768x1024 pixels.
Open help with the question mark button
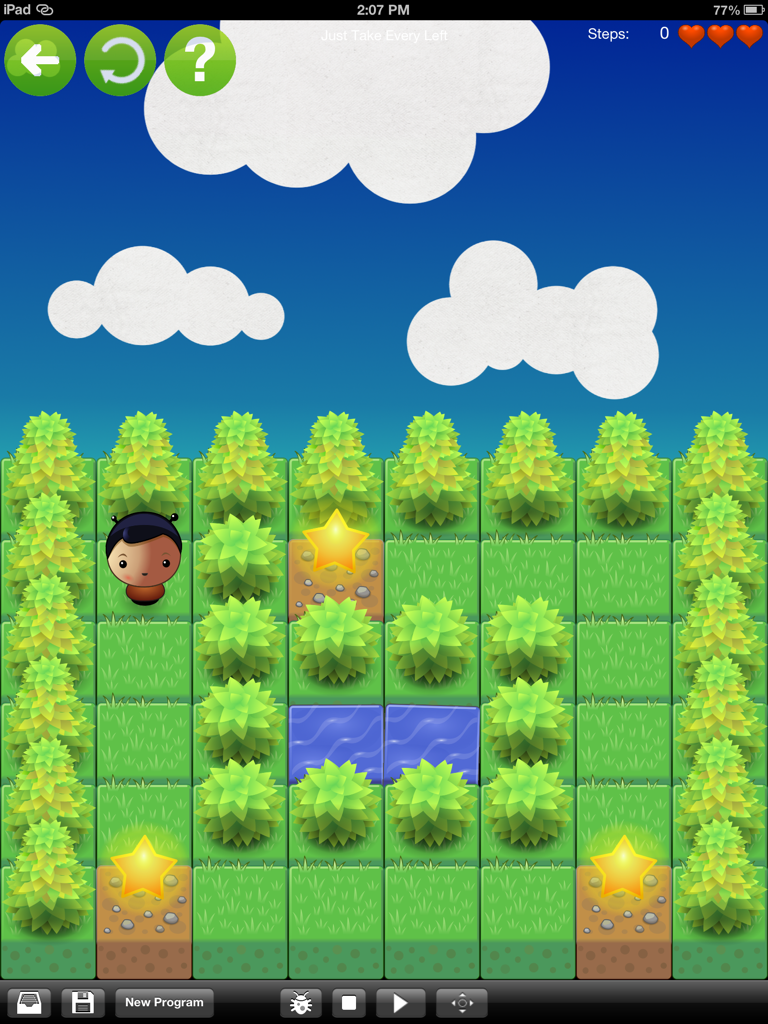(x=200, y=60)
